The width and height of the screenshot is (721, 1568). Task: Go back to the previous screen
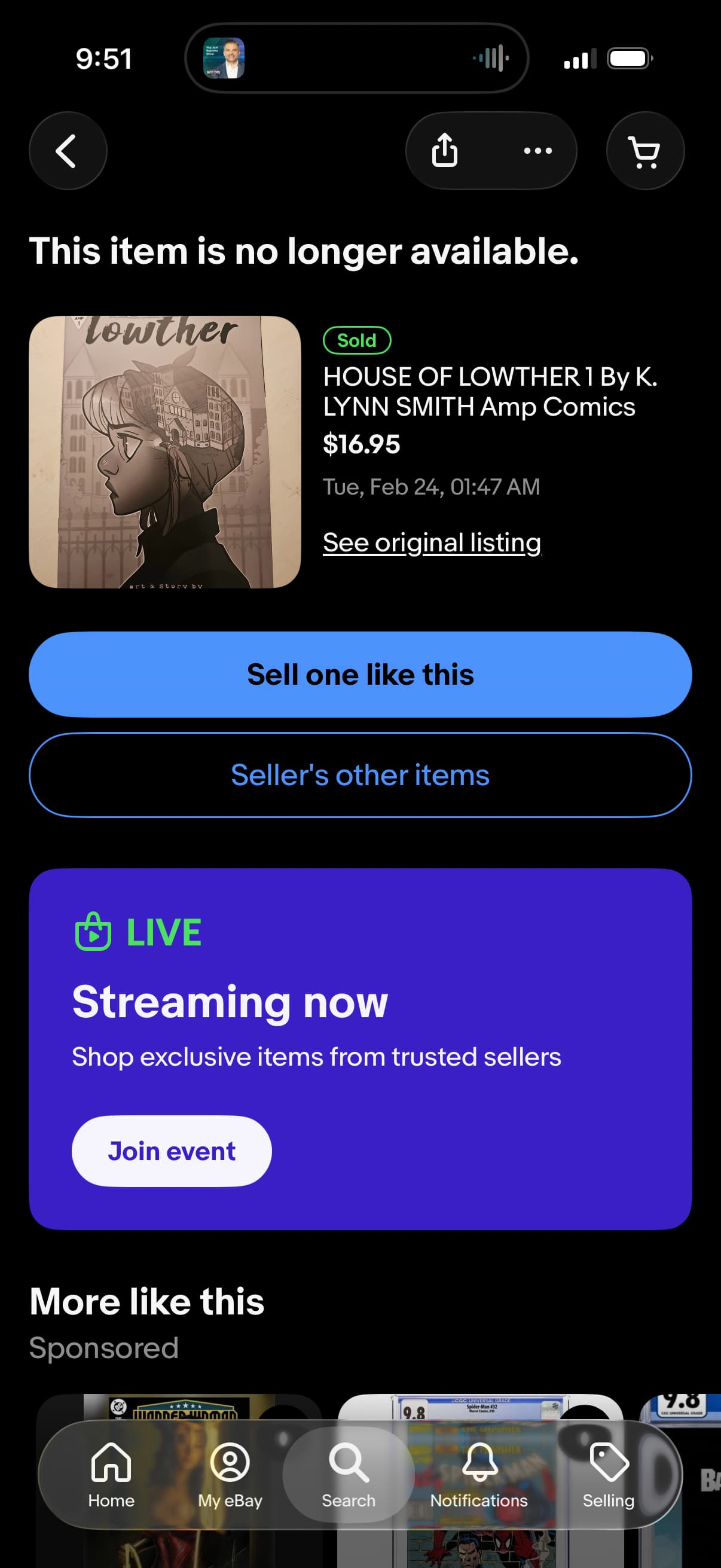pyautogui.click(x=68, y=150)
